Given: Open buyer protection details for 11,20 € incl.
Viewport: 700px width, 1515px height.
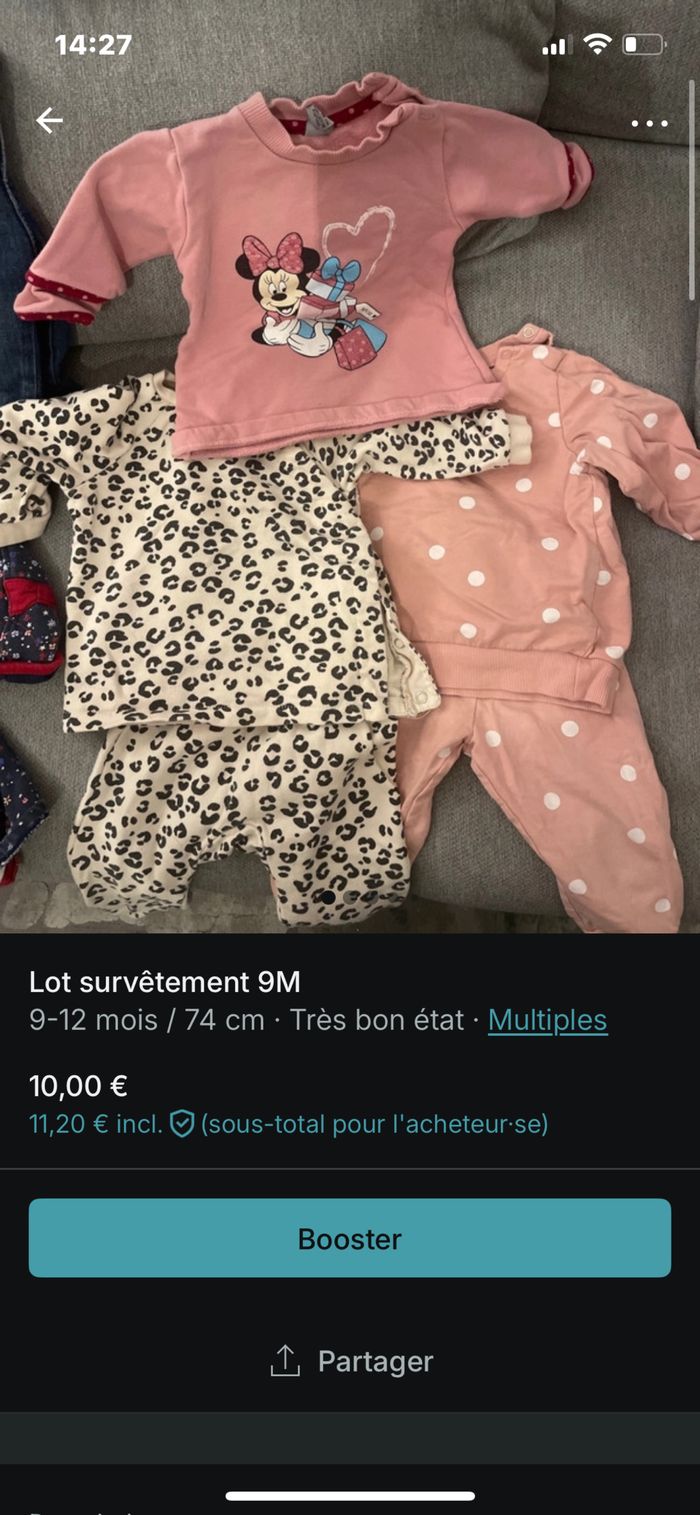Looking at the screenshot, I should [x=181, y=1124].
